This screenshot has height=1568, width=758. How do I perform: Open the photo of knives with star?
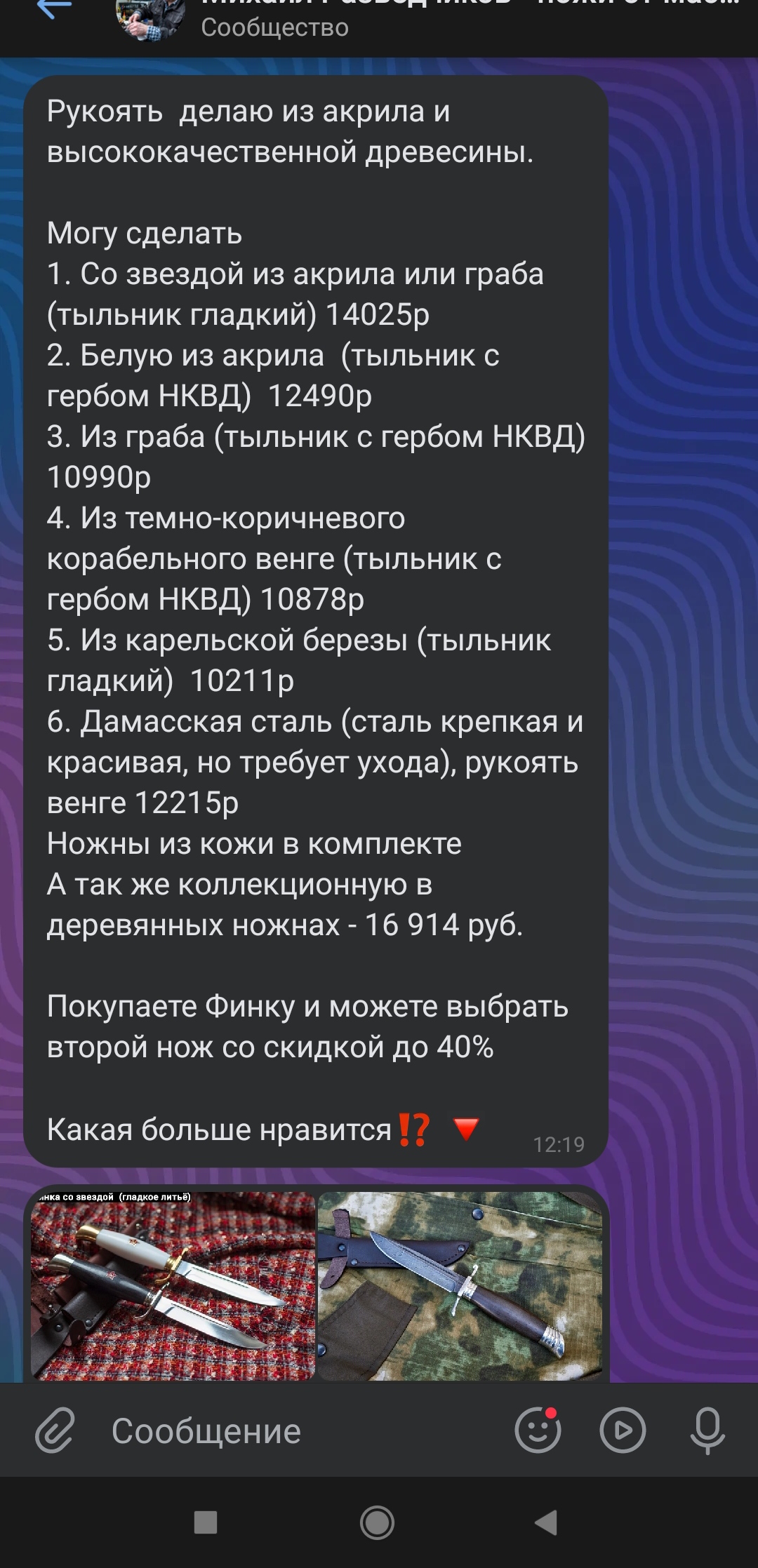pos(173,1286)
